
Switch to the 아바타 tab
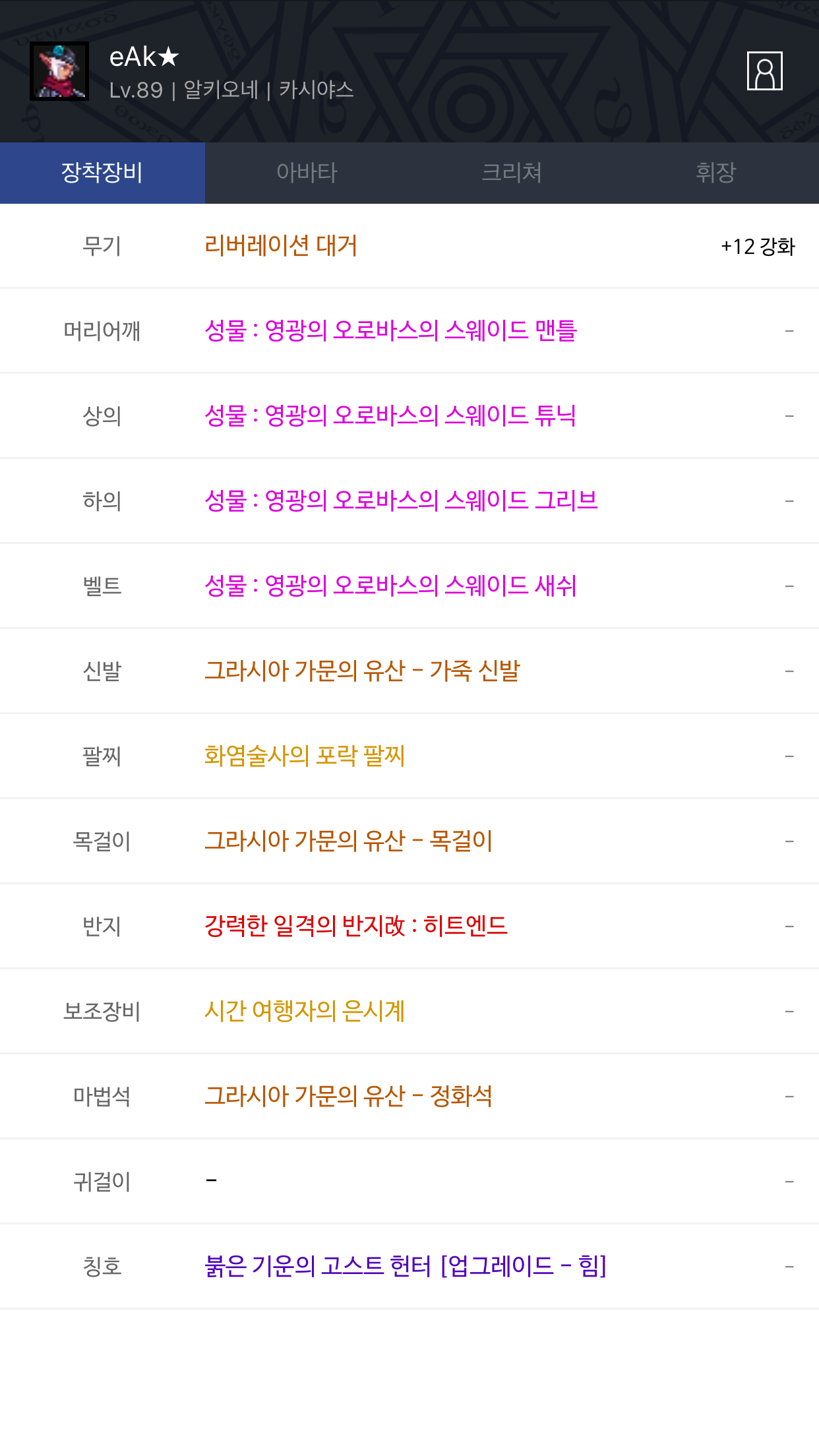[307, 173]
